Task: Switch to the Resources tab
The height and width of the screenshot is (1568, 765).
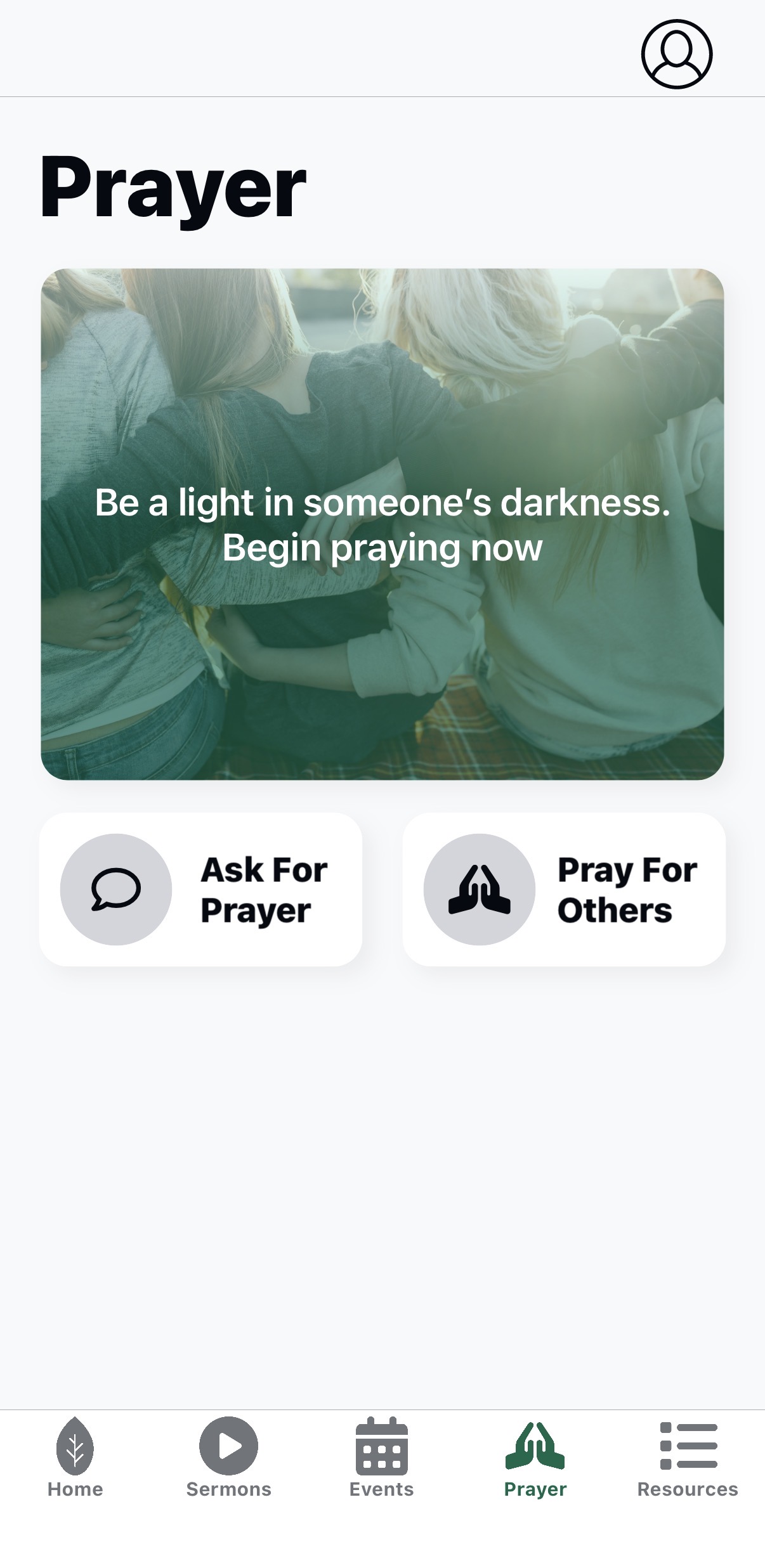Action: (x=688, y=1457)
